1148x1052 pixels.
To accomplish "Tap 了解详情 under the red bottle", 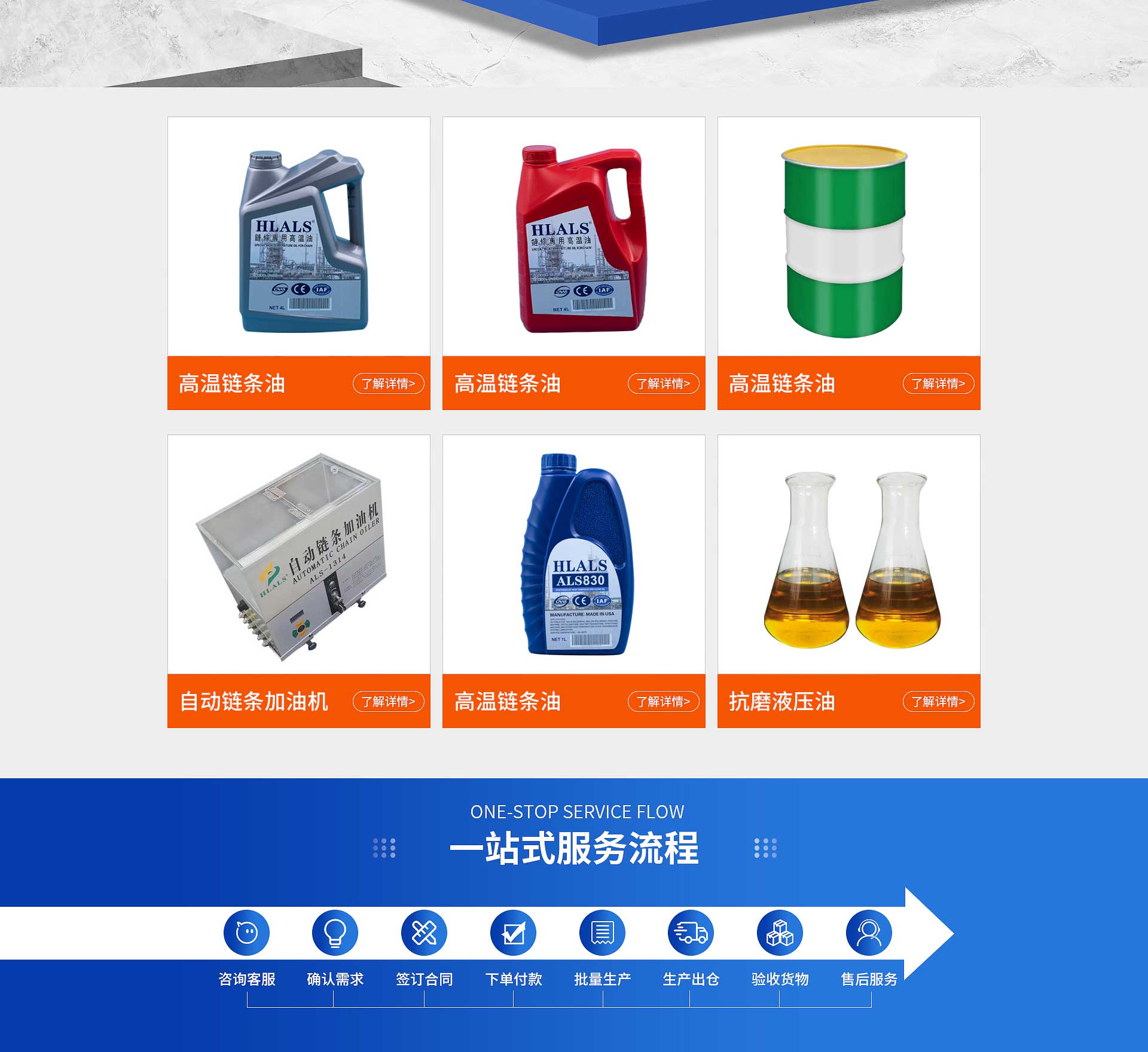I will pyautogui.click(x=663, y=384).
